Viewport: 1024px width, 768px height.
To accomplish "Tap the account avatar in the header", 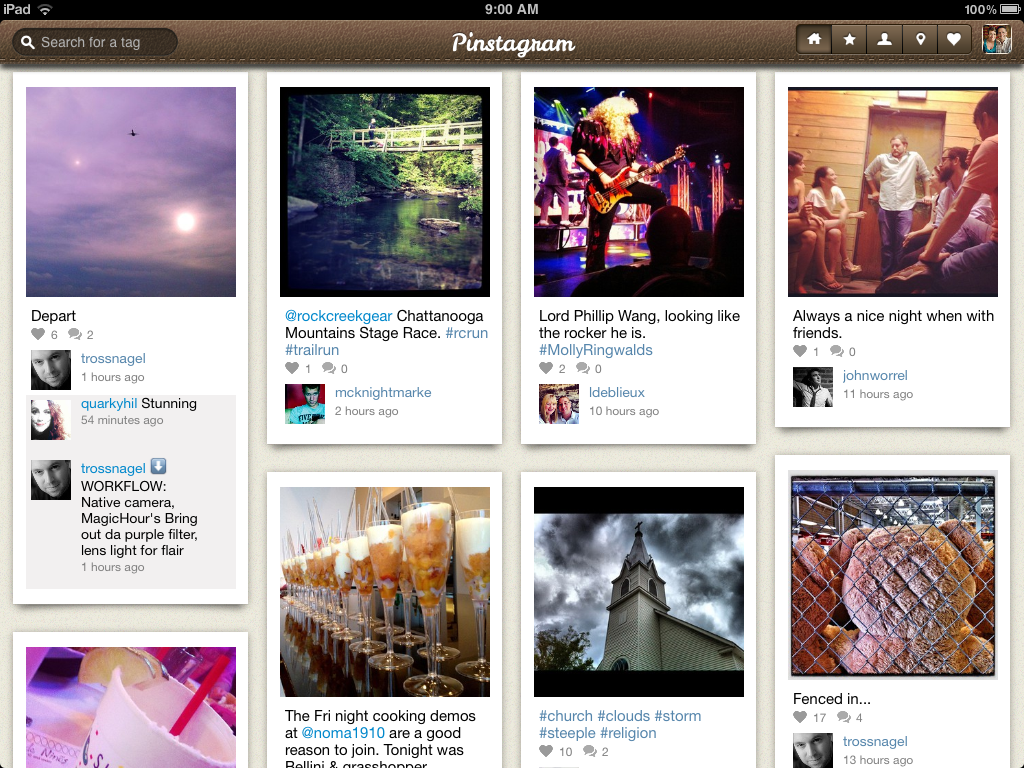I will (997, 40).
